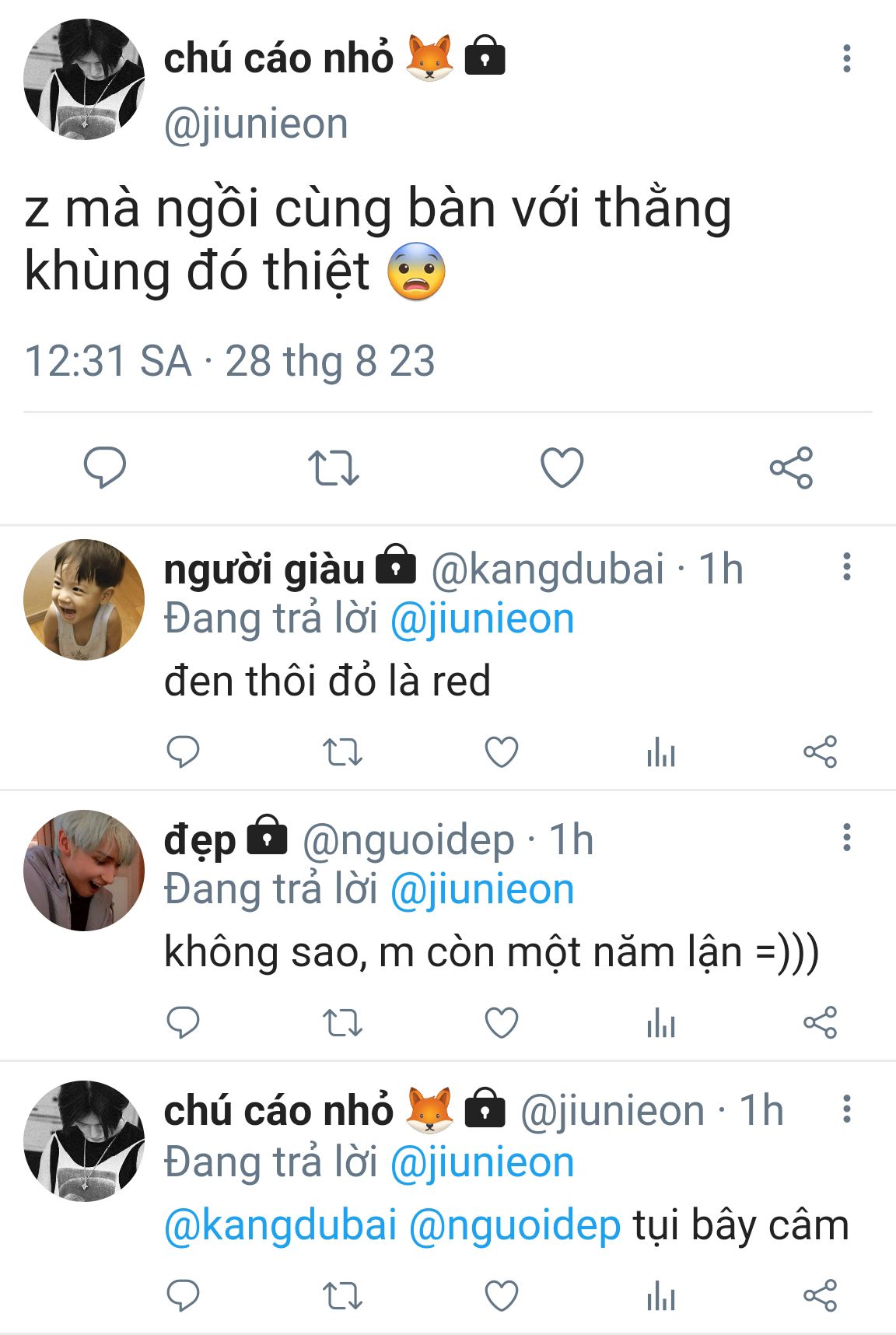The image size is (896, 1335).
Task: Share the "tụi bây câm" reply
Action: pyautogui.click(x=820, y=1295)
